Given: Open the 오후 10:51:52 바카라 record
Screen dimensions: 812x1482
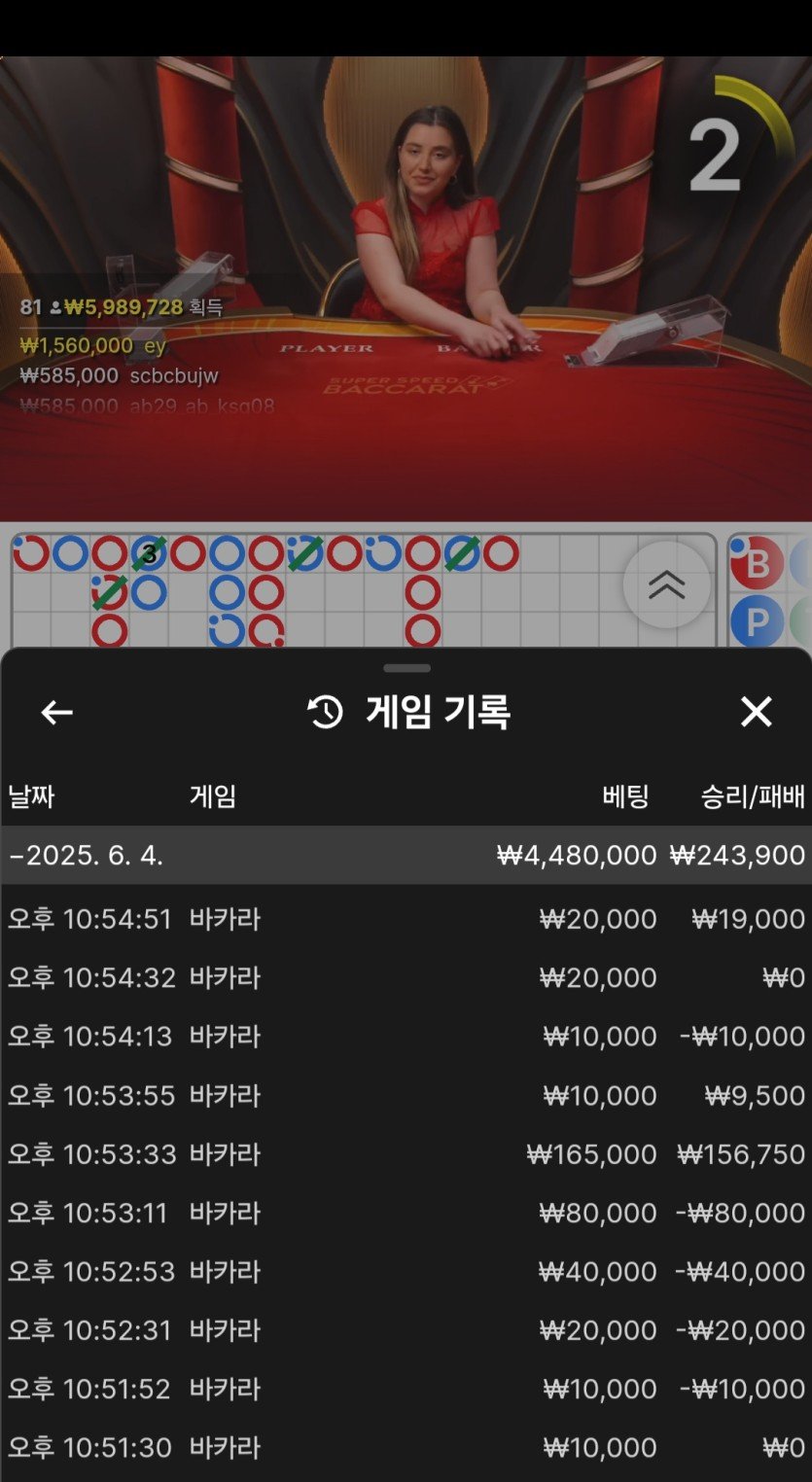Looking at the screenshot, I should tap(406, 1389).
